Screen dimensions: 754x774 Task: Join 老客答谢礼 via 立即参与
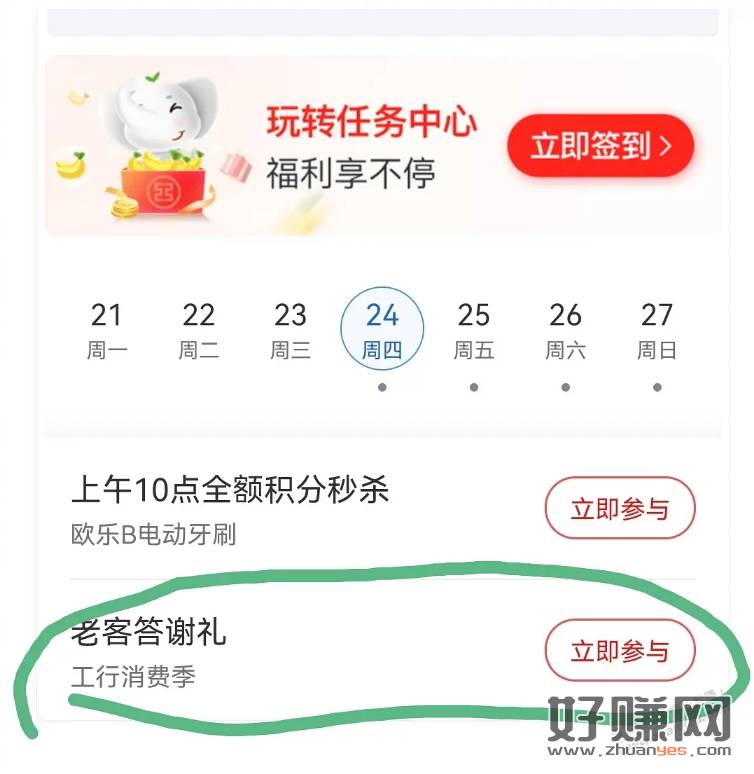coord(619,651)
